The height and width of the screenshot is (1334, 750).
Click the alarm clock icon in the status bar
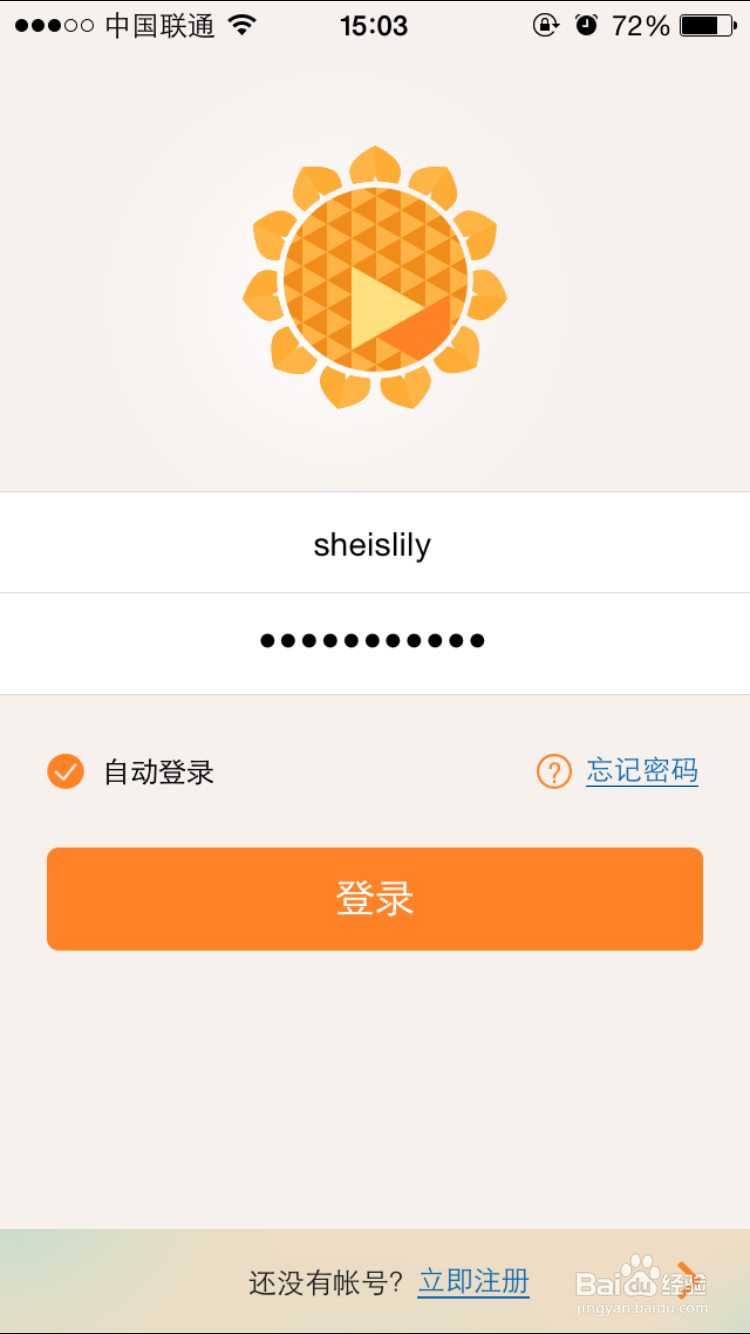point(588,25)
